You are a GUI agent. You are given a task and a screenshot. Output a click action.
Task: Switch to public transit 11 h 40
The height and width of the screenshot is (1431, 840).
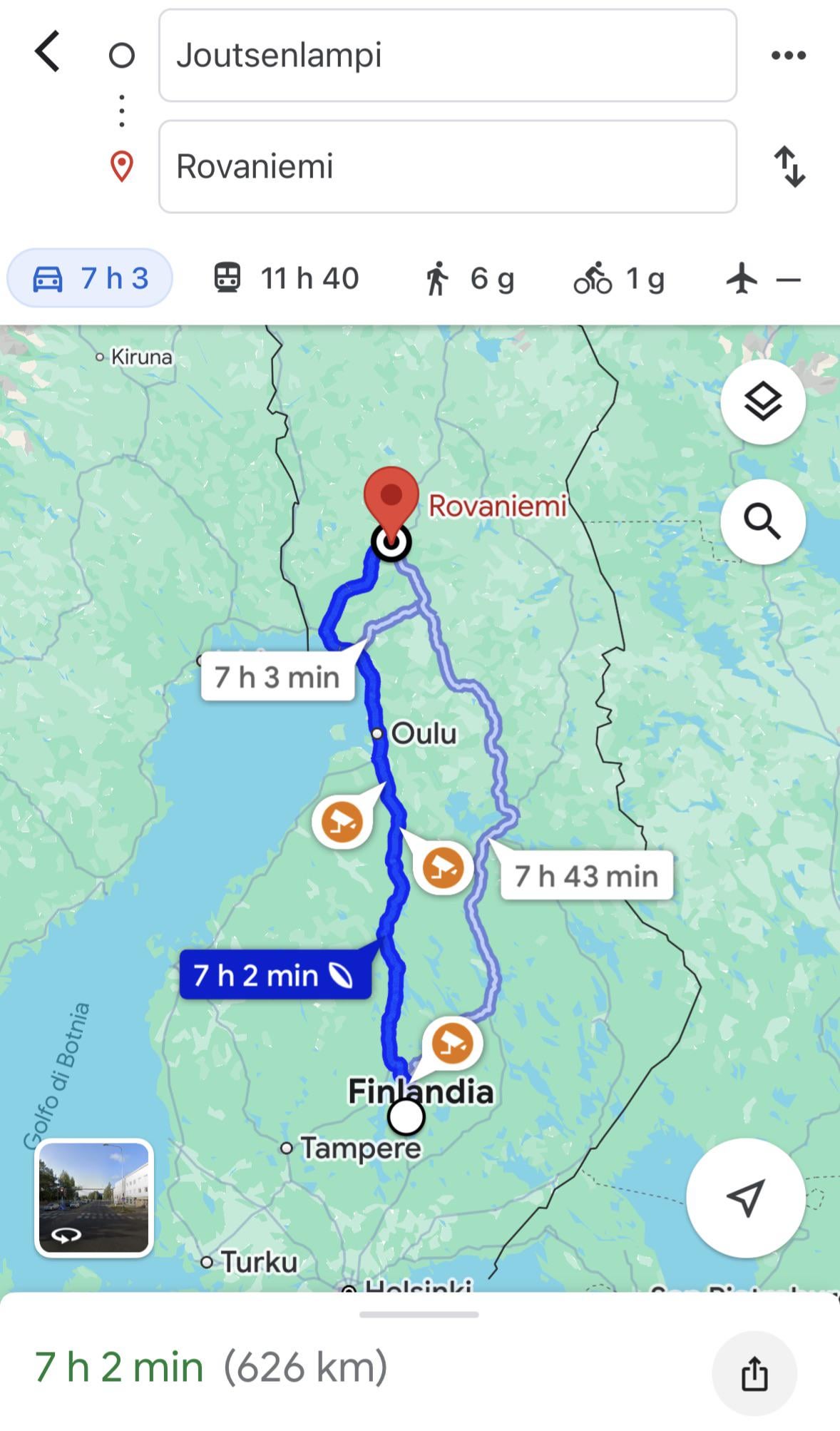pyautogui.click(x=286, y=278)
